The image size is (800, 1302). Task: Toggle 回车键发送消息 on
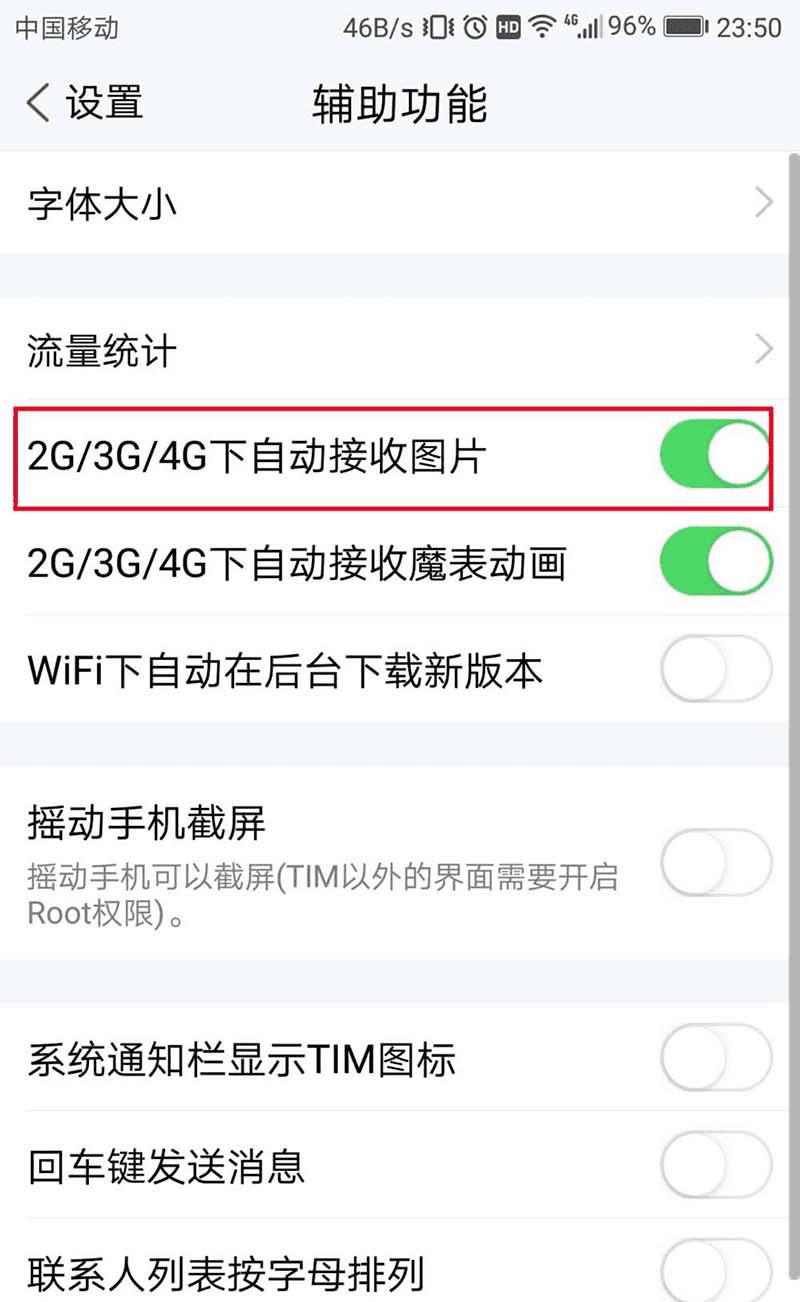coord(715,1165)
